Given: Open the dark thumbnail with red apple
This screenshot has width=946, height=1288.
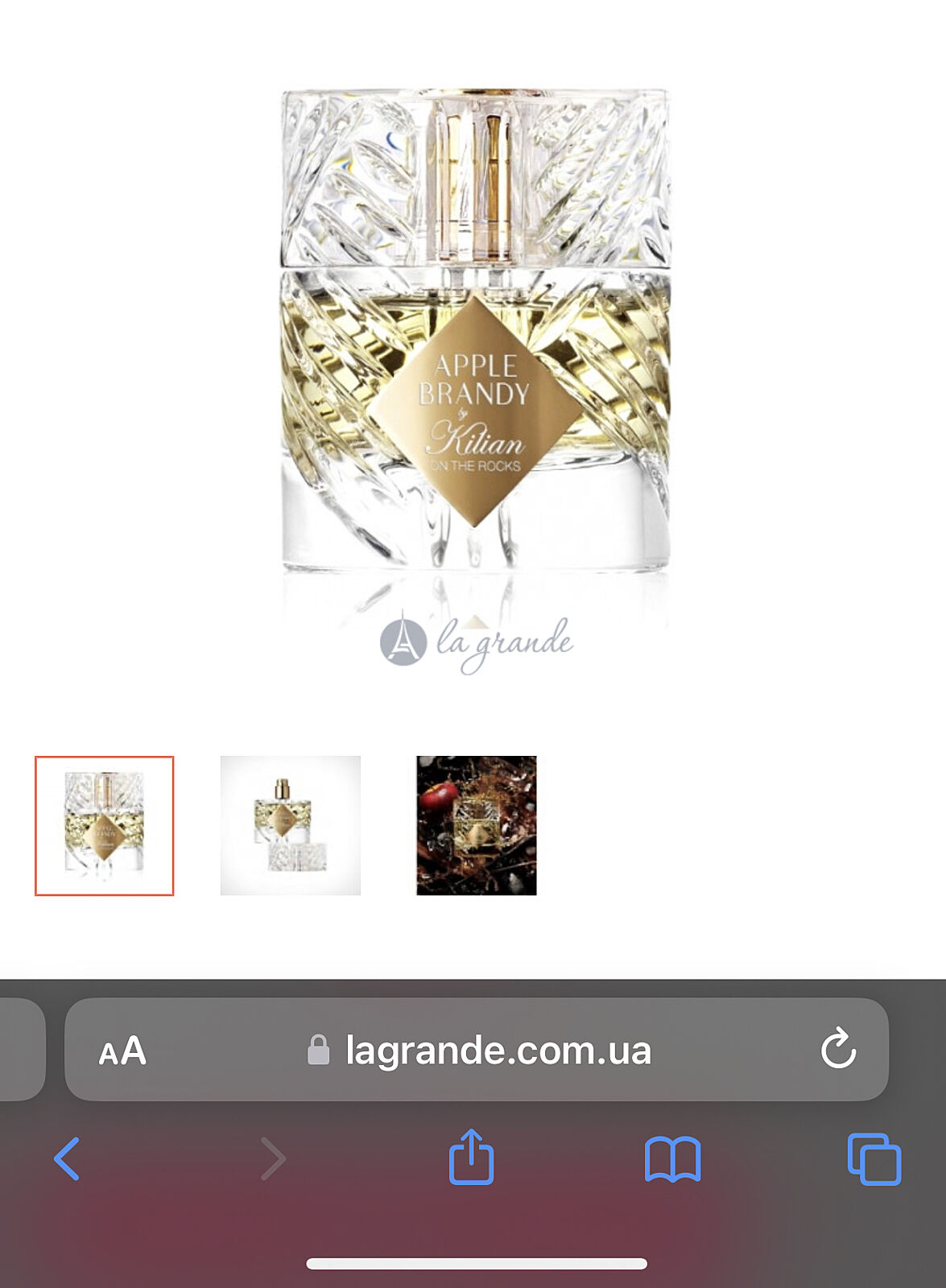Looking at the screenshot, I should click(476, 825).
